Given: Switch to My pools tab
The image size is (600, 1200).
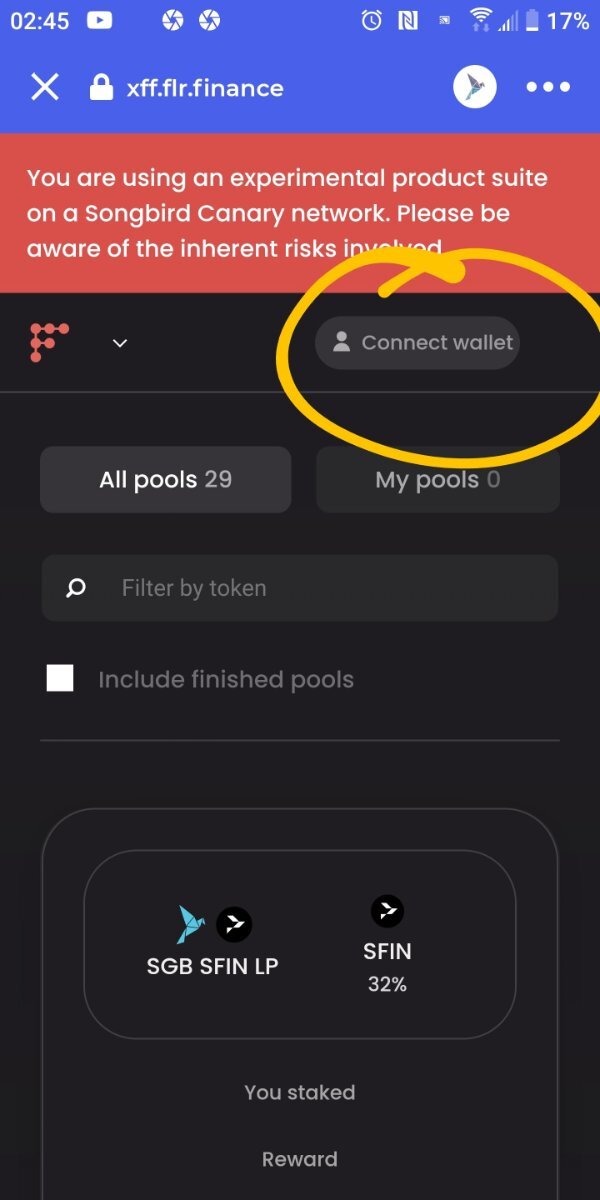Looking at the screenshot, I should 438,479.
